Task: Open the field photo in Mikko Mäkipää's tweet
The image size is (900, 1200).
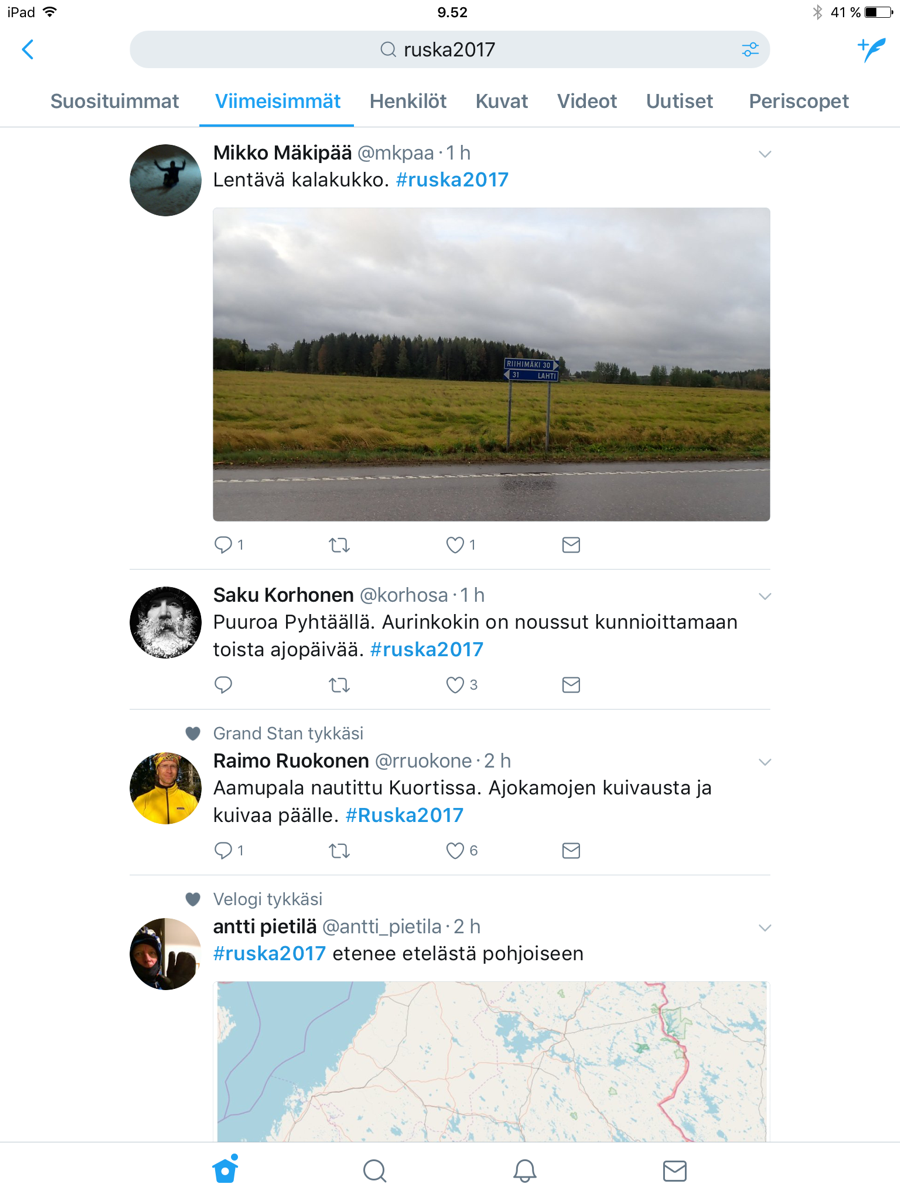Action: pyautogui.click(x=491, y=364)
